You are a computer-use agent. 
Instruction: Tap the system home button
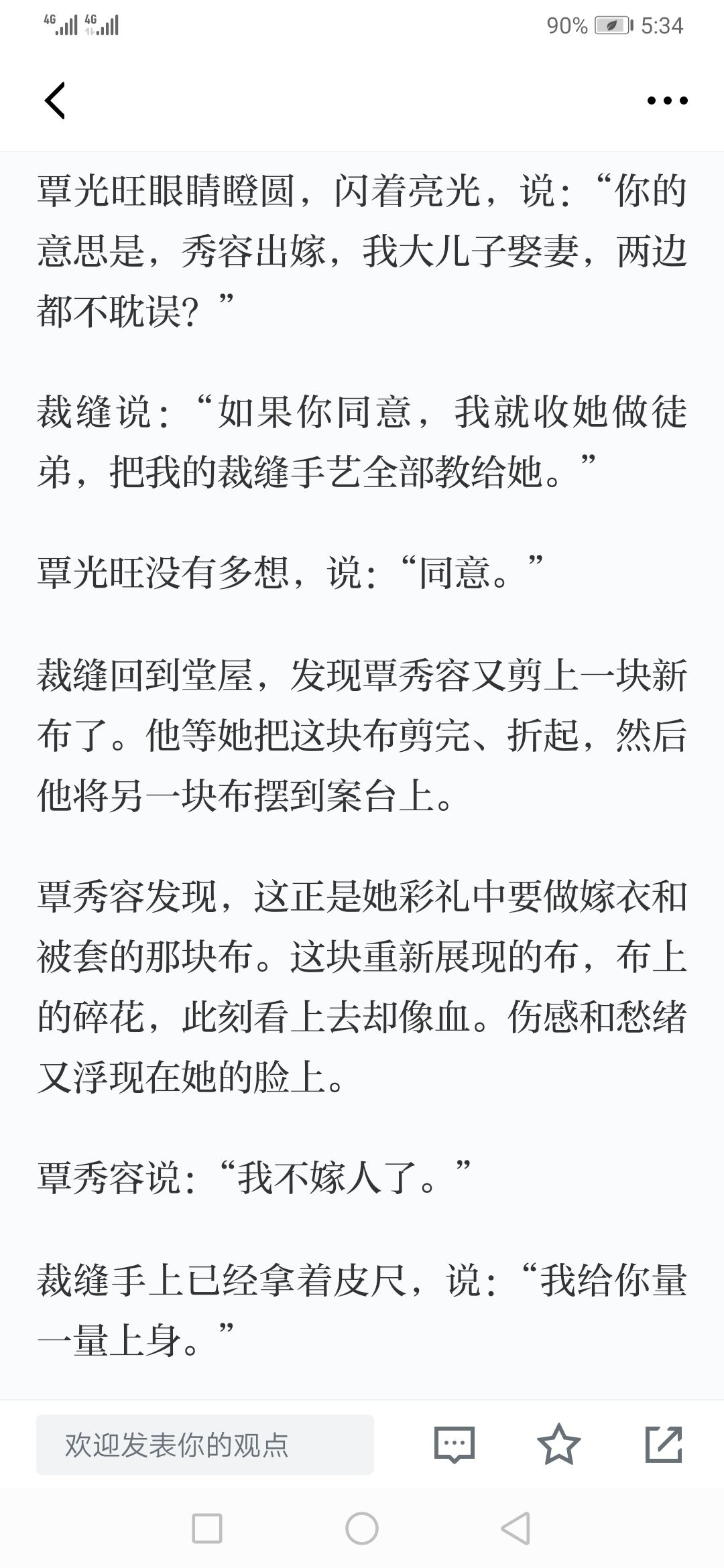tap(362, 1529)
